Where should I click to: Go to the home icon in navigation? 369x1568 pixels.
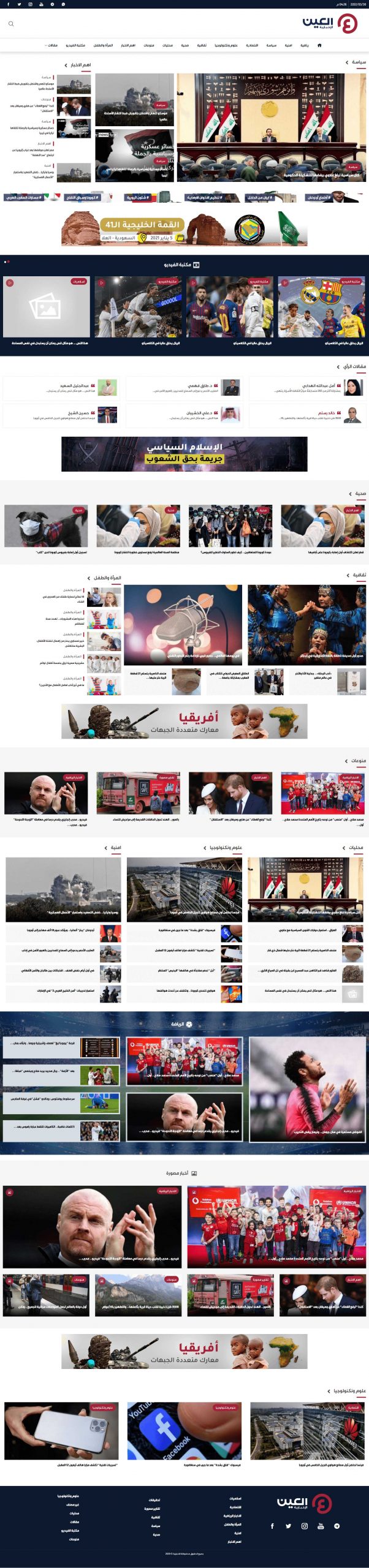point(319,45)
